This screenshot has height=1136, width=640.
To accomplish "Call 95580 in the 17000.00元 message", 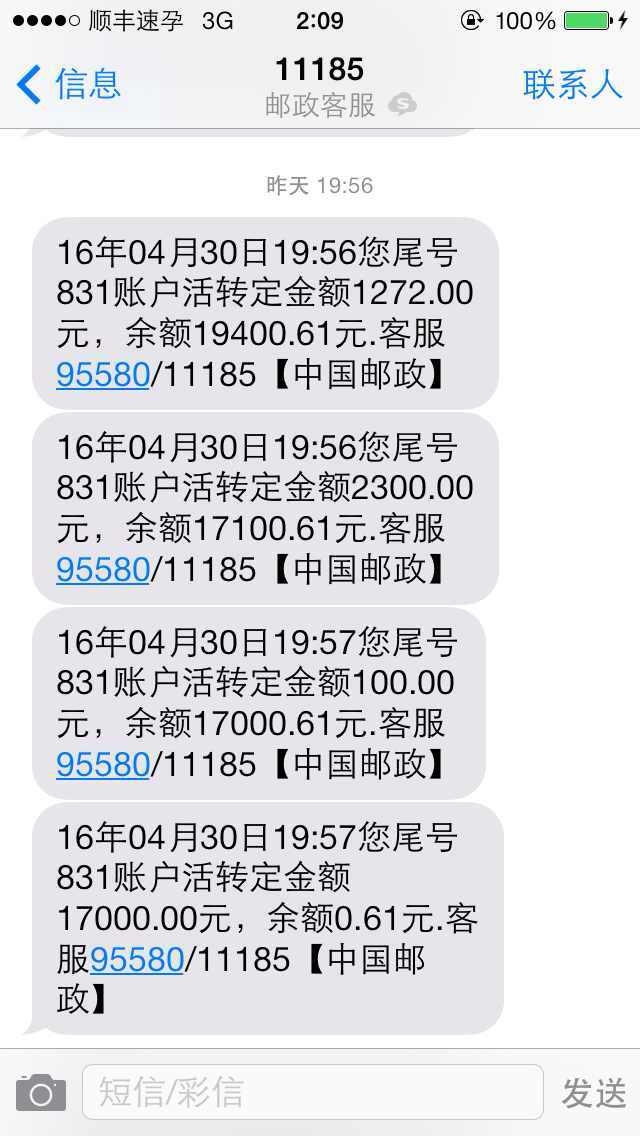I will tap(137, 960).
